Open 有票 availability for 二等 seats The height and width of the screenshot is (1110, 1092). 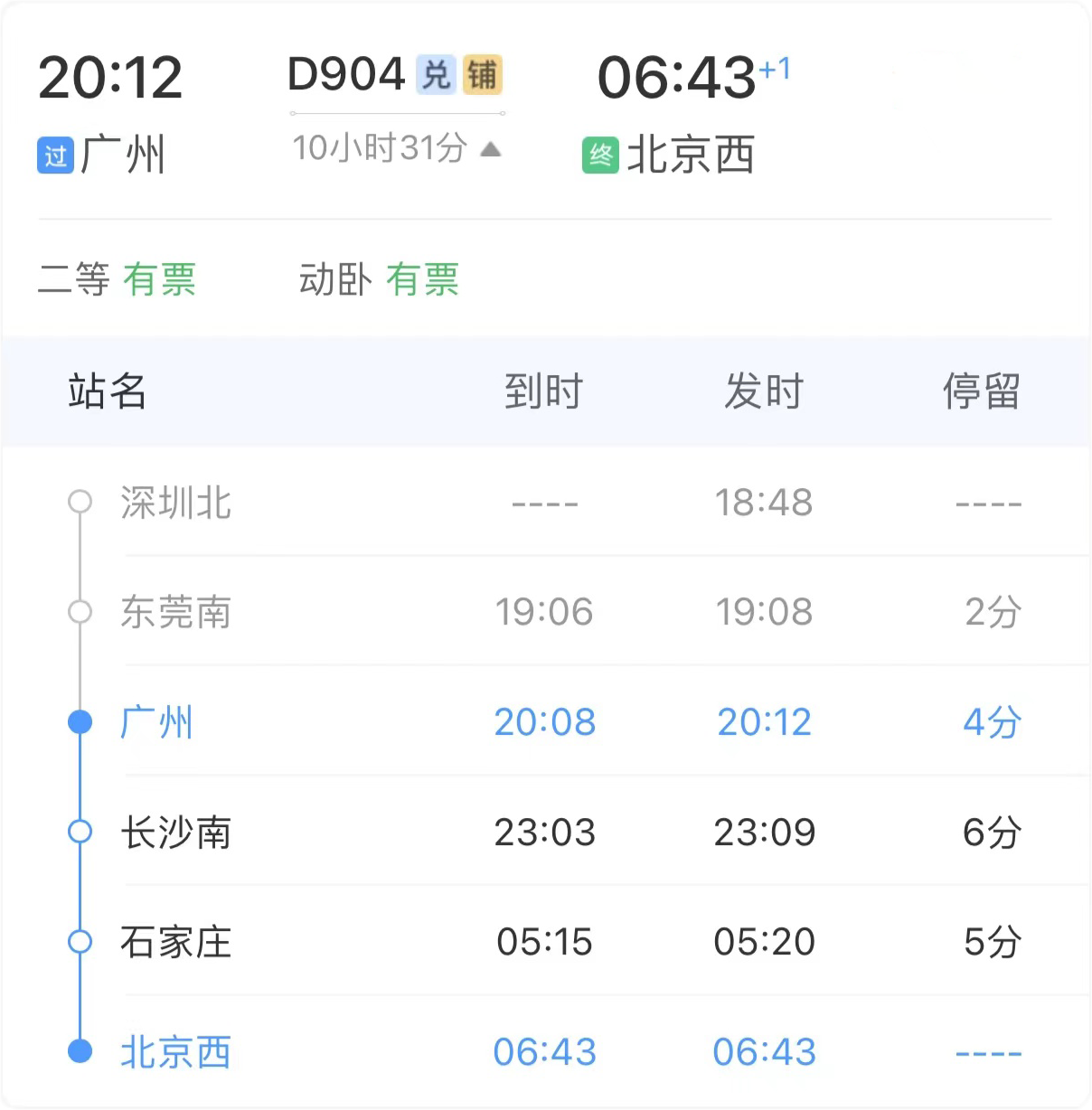[159, 281]
